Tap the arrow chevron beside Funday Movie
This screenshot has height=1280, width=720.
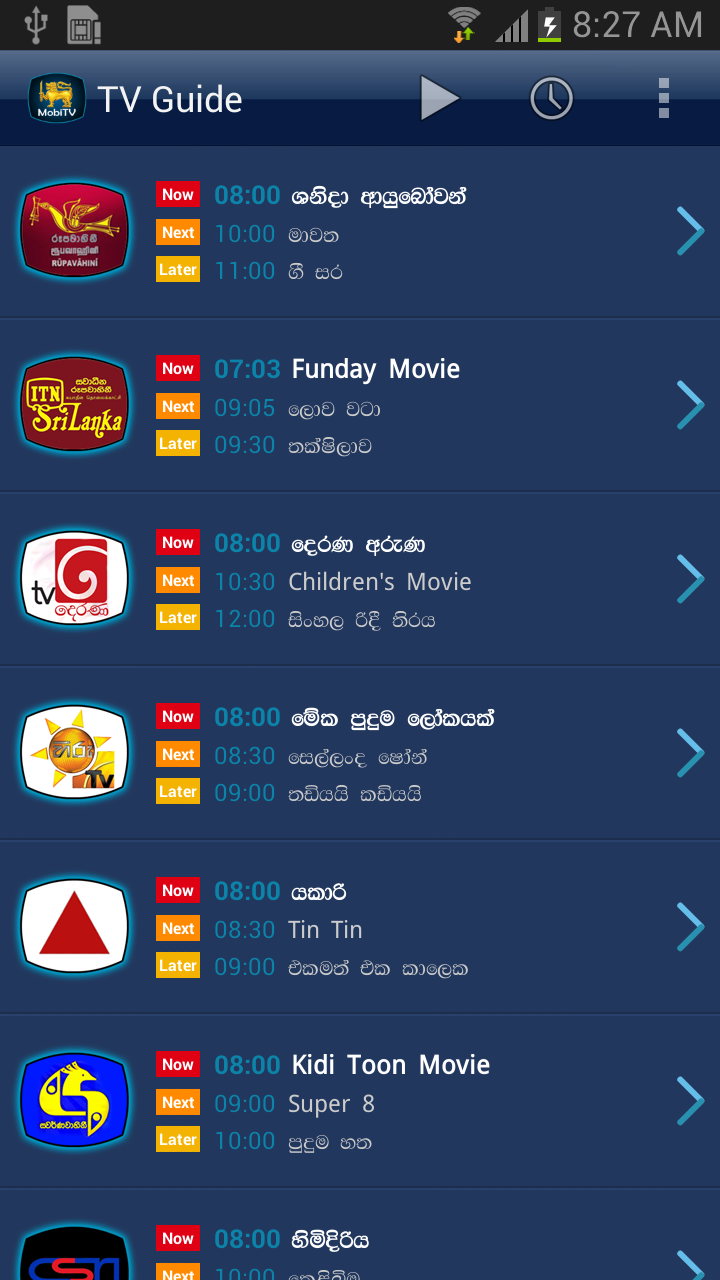click(691, 405)
